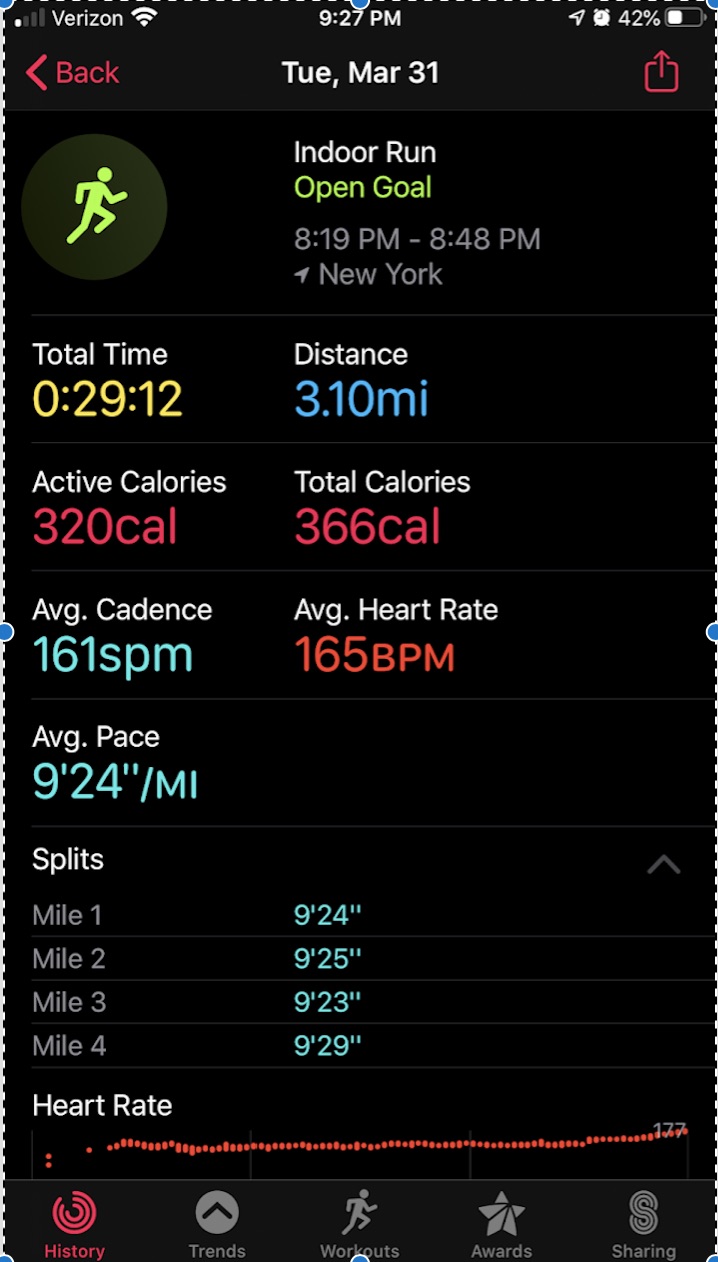Go back to the previous screen
Image resolution: width=718 pixels, height=1262 pixels.
click(72, 73)
